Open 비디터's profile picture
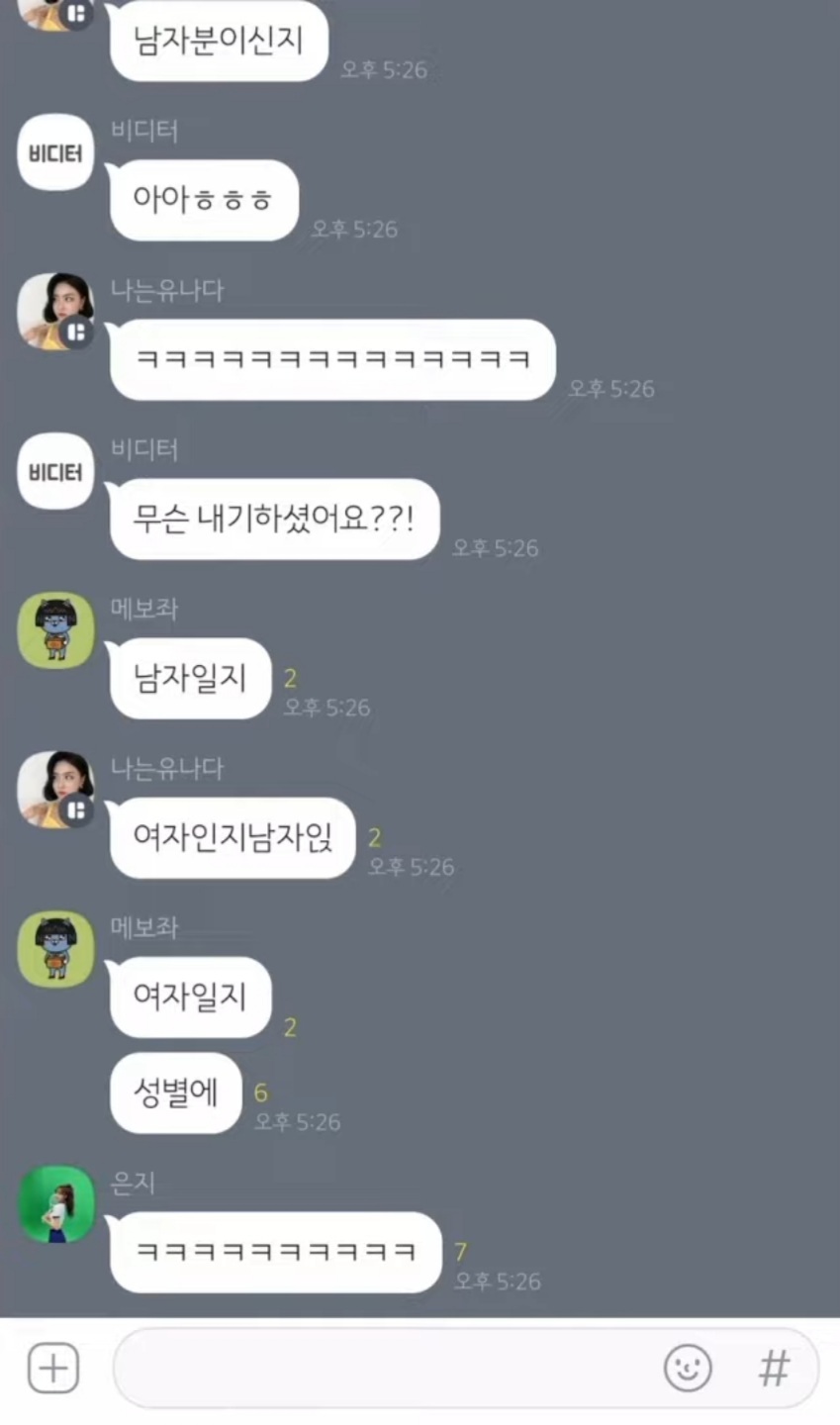The image size is (840, 1425). pyautogui.click(x=54, y=153)
